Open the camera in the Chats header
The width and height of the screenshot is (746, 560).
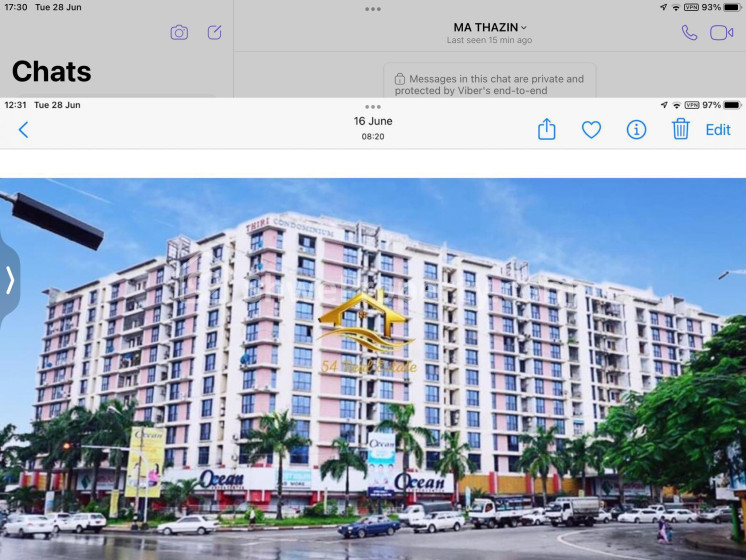tap(179, 33)
